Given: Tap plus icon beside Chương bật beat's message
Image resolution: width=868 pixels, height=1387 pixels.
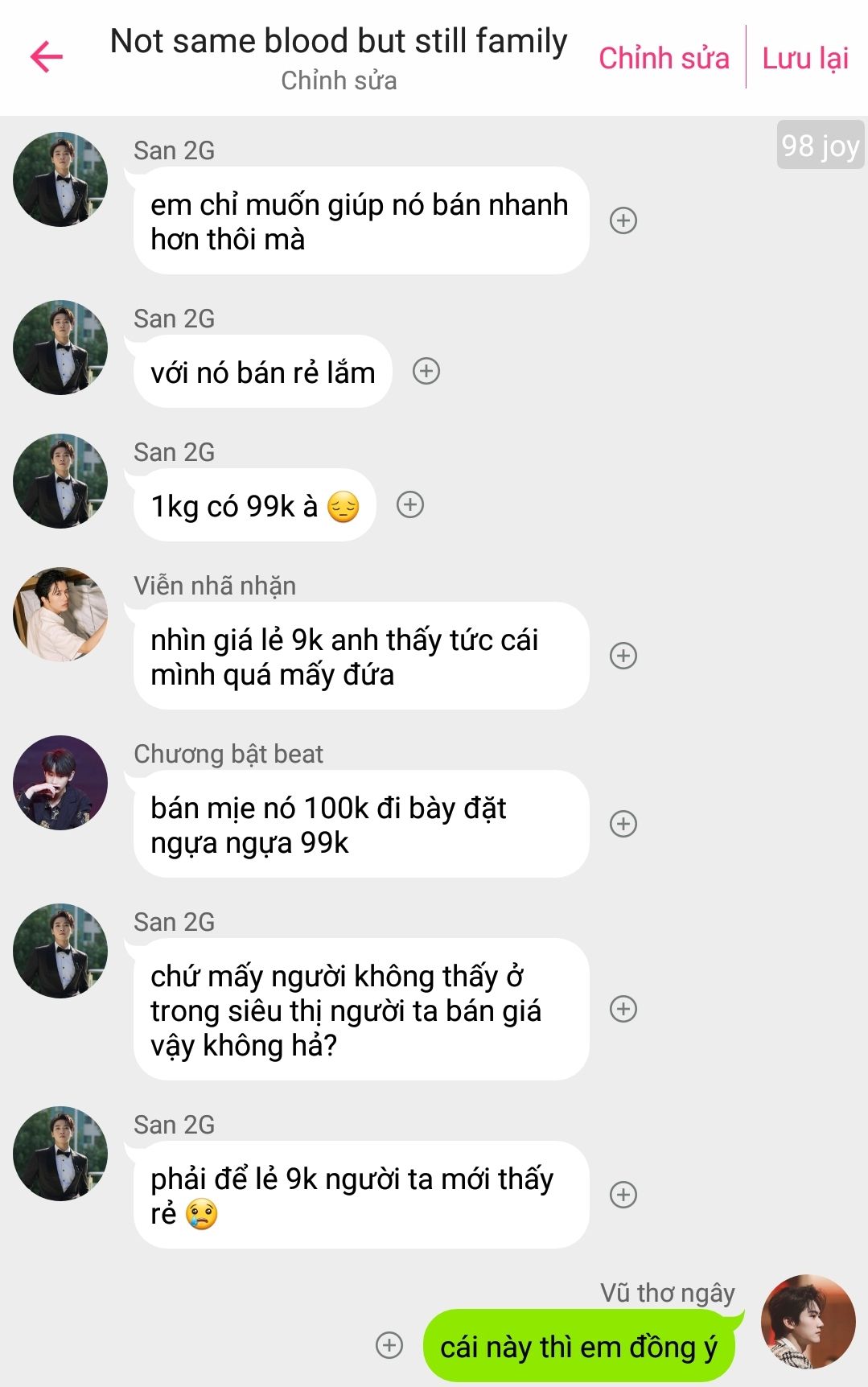Looking at the screenshot, I should click(623, 824).
